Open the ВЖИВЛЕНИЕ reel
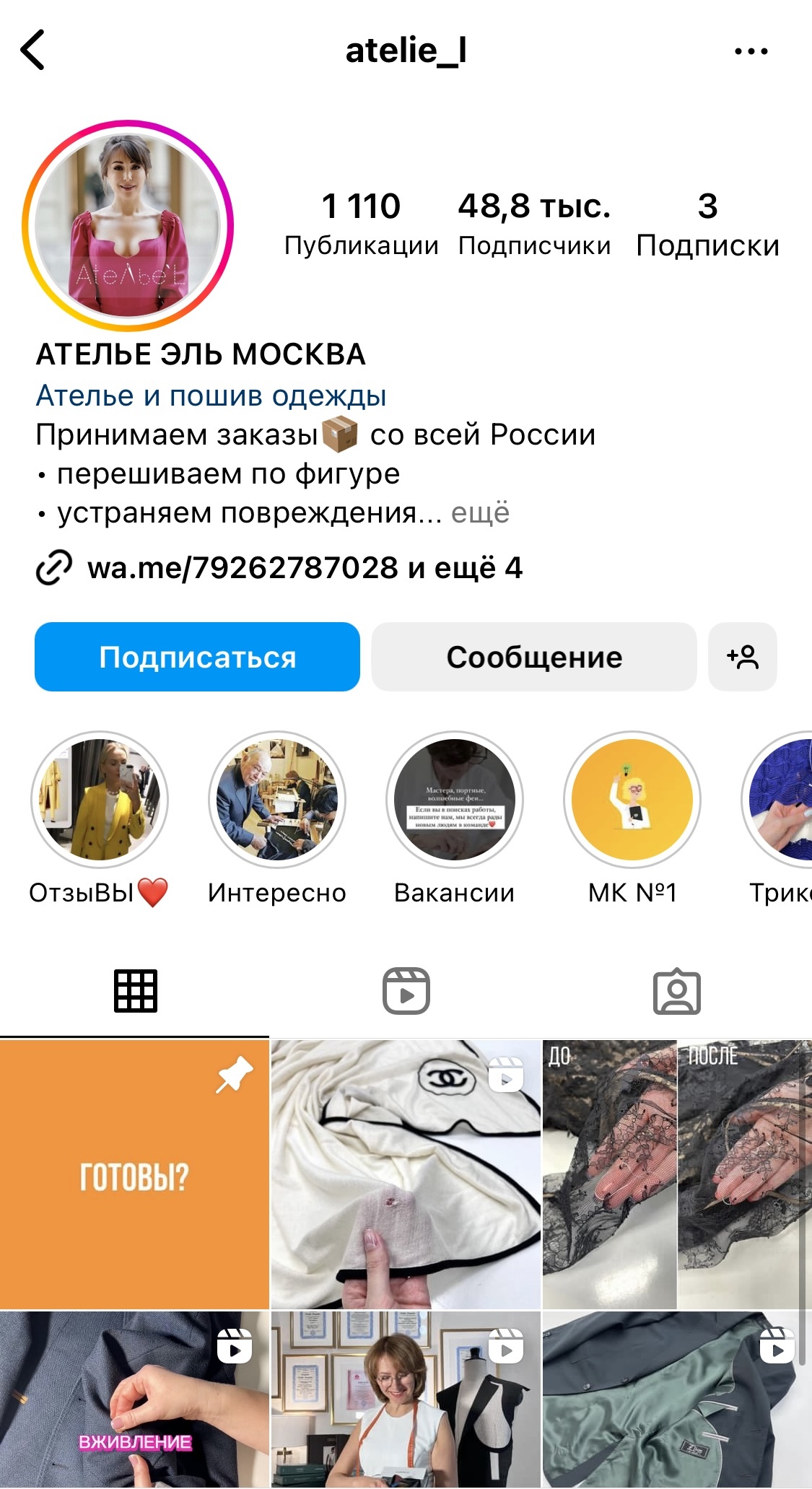 (134, 1400)
